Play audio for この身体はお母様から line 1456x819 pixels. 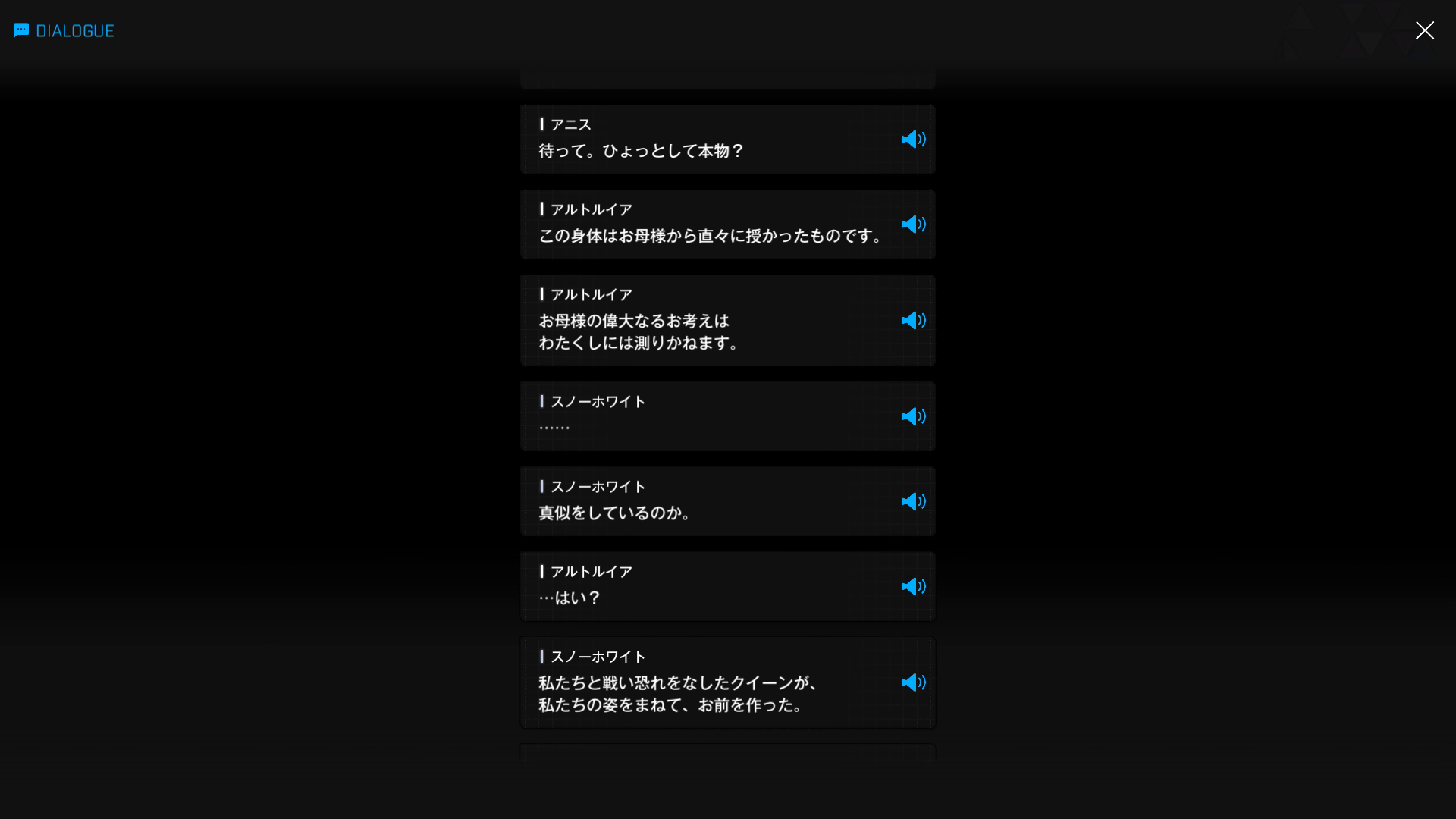tap(913, 224)
